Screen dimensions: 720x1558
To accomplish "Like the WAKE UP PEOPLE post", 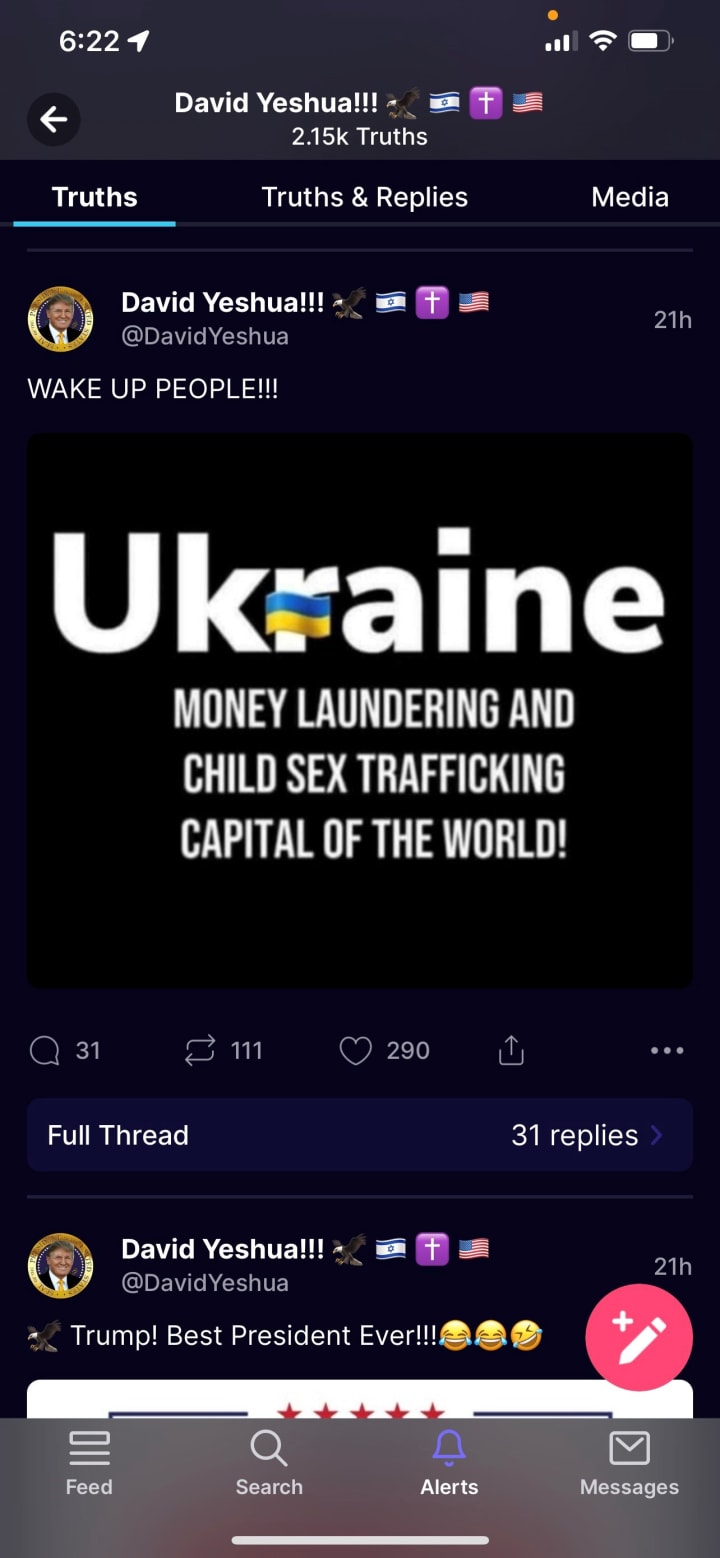I will pos(384,1051).
